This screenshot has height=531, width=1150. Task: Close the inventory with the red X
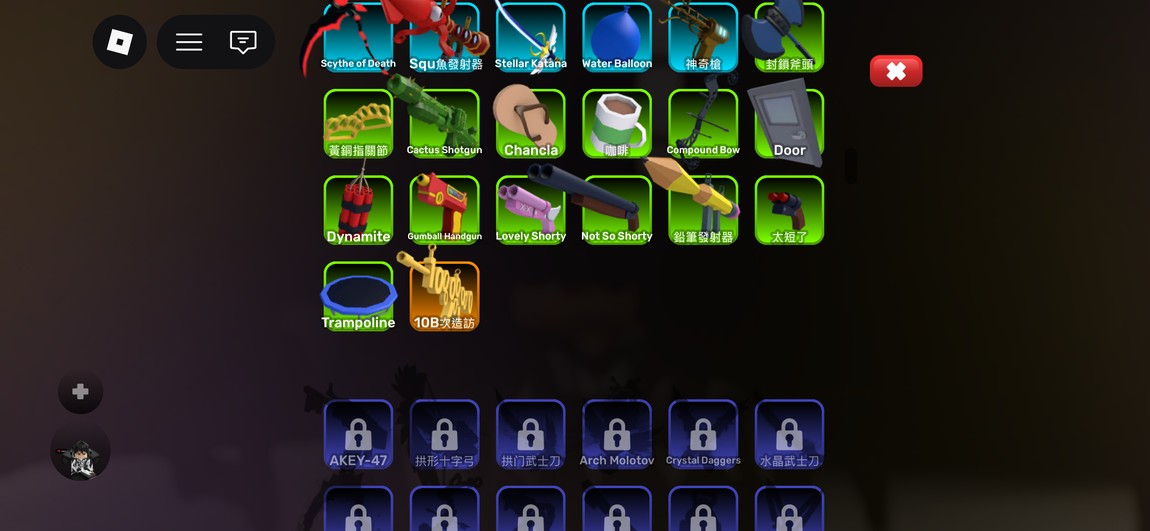(896, 71)
